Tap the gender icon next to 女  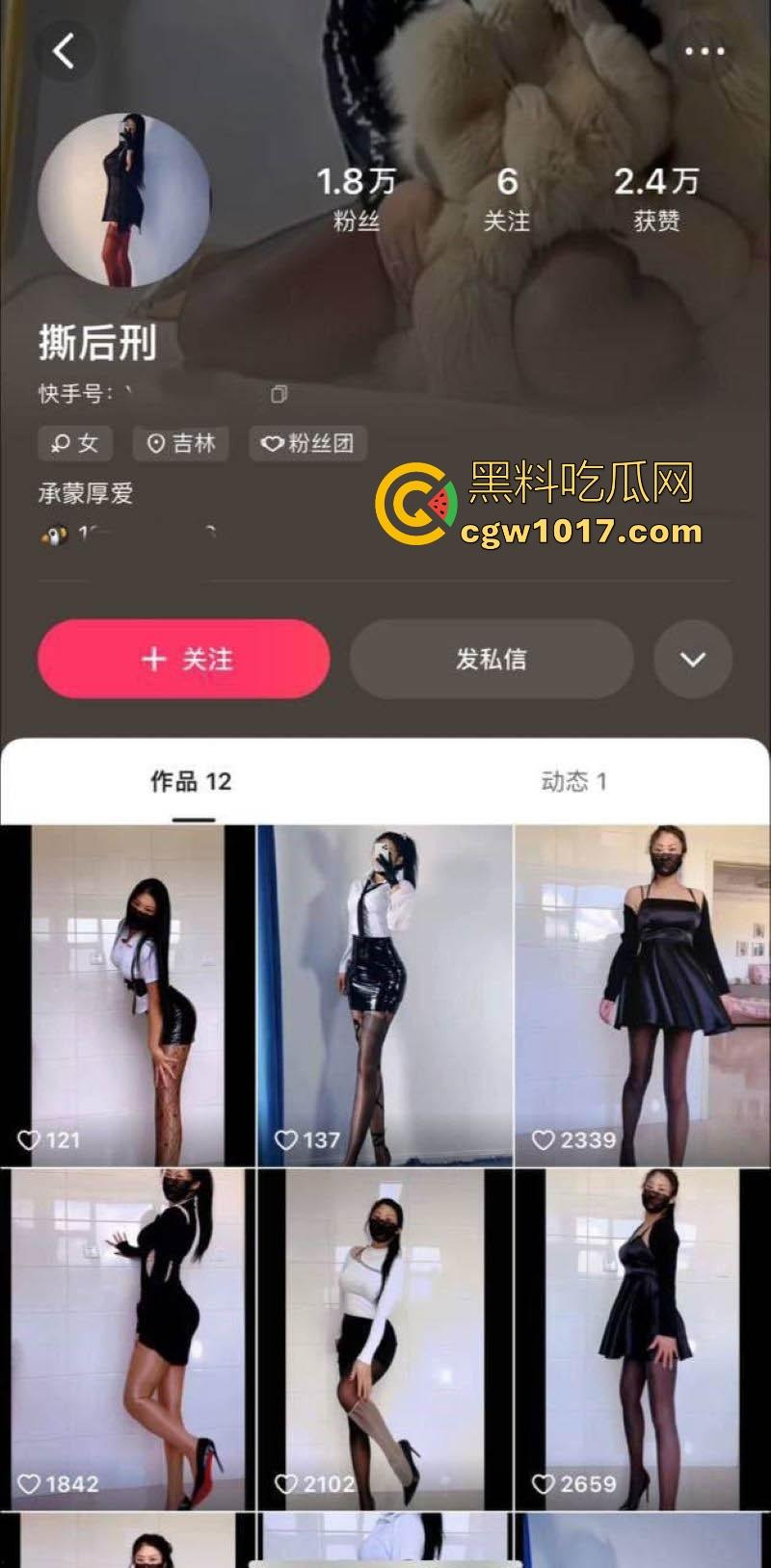click(61, 444)
